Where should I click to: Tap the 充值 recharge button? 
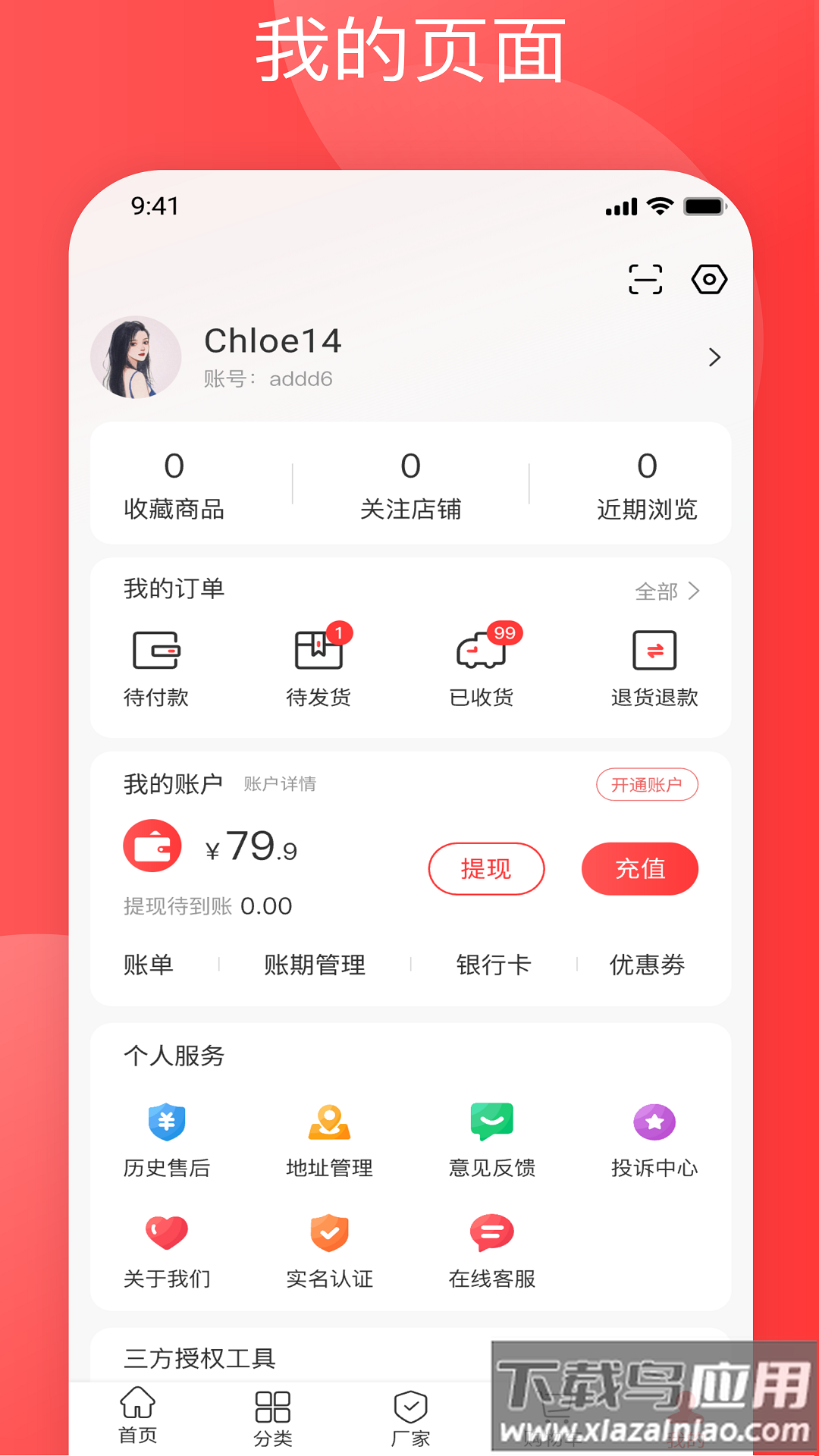click(640, 869)
